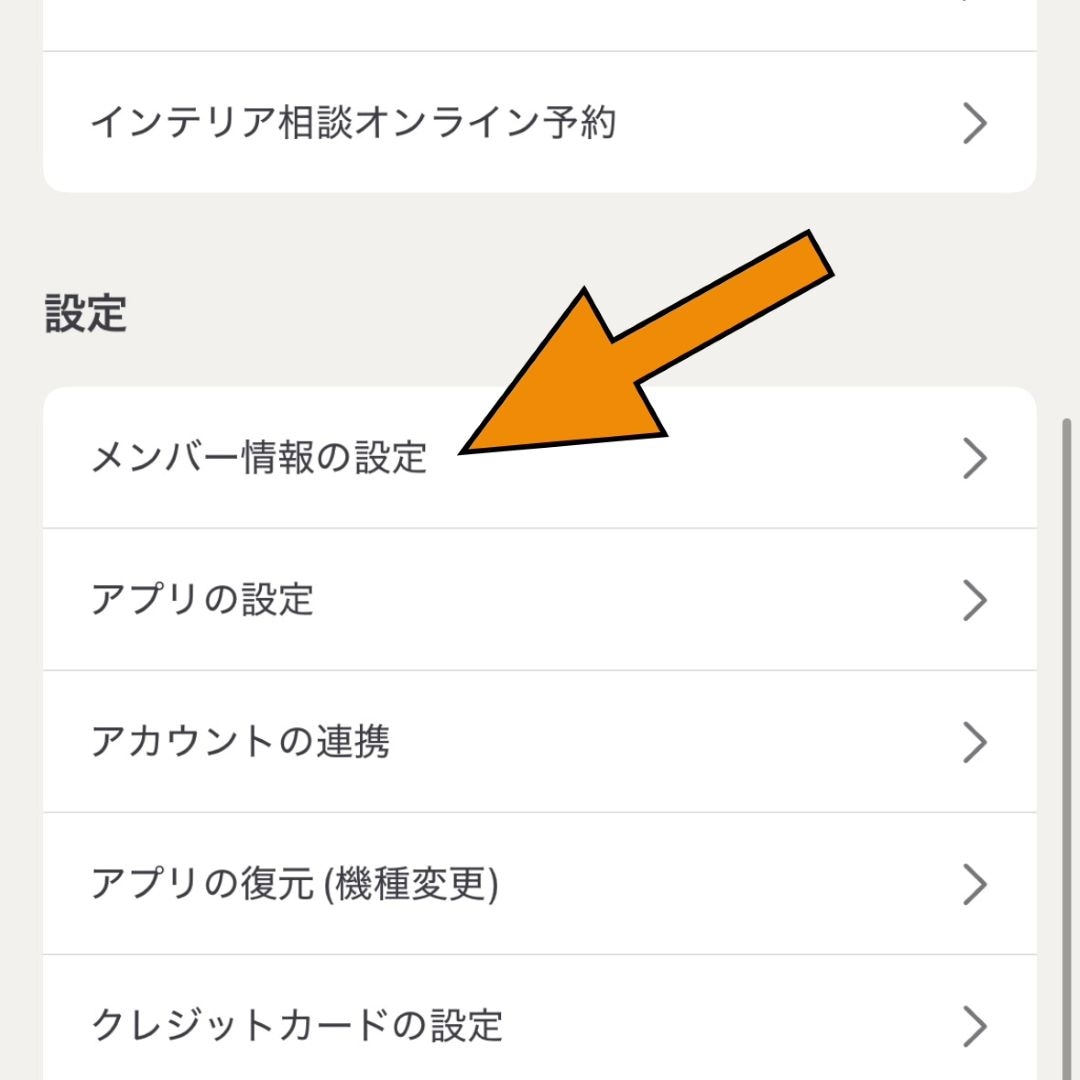Open インテリア相談オンライン予約 row
Viewport: 1080px width, 1080px height.
pyautogui.click(x=540, y=123)
